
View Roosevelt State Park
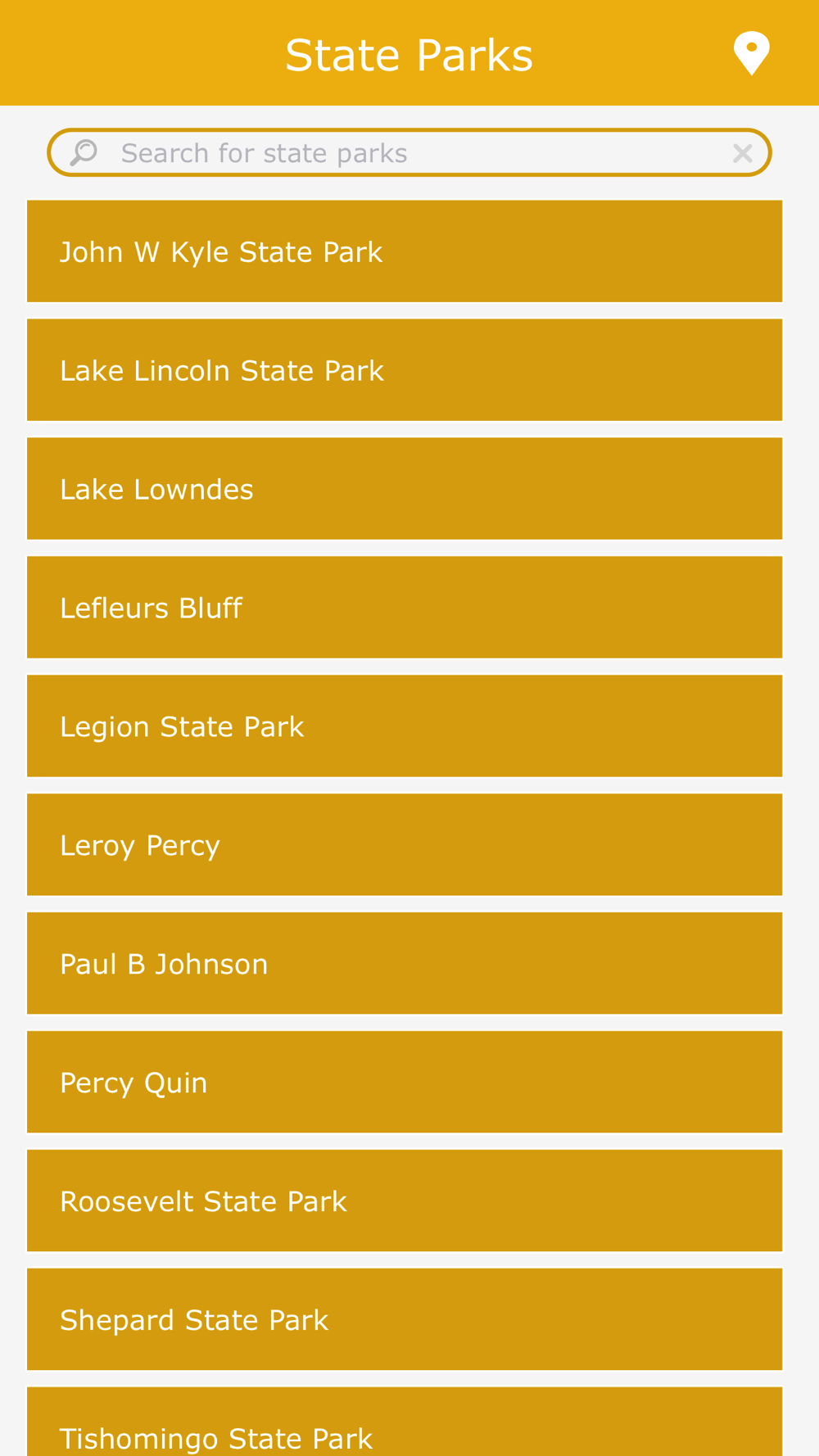[405, 1201]
